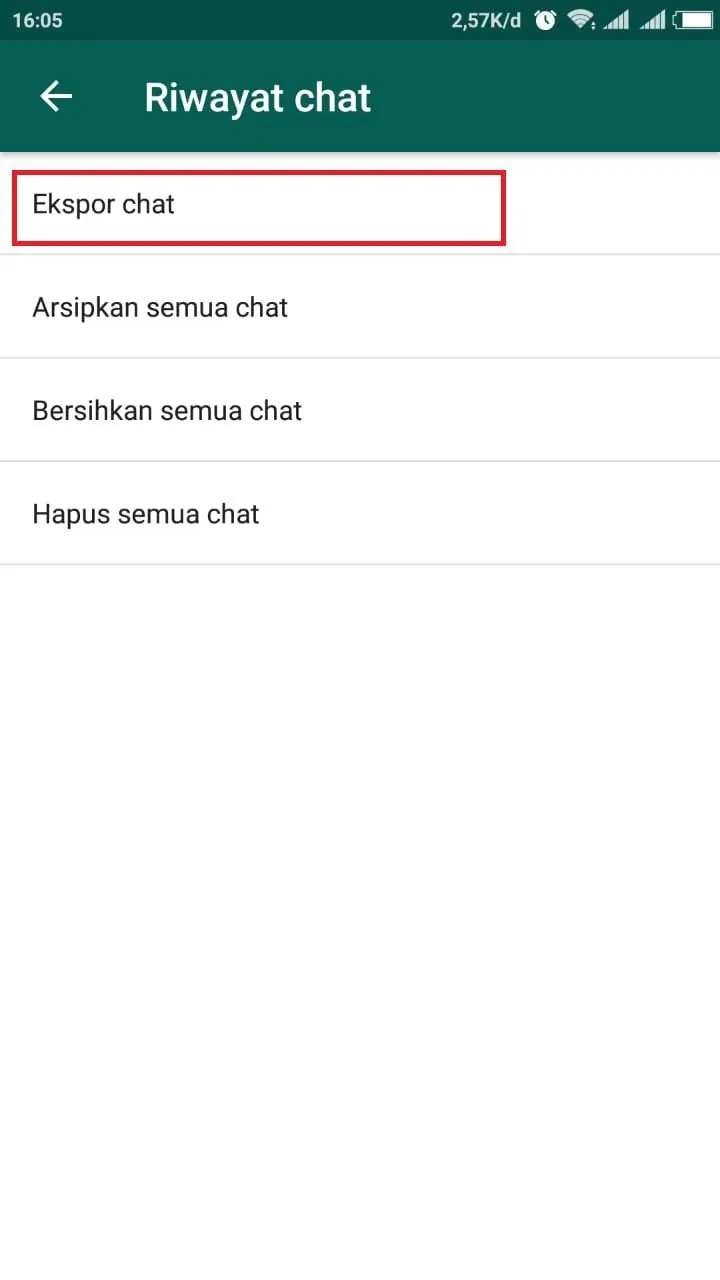Select Arsipkan semua chat
The width and height of the screenshot is (720, 1280).
(x=160, y=307)
